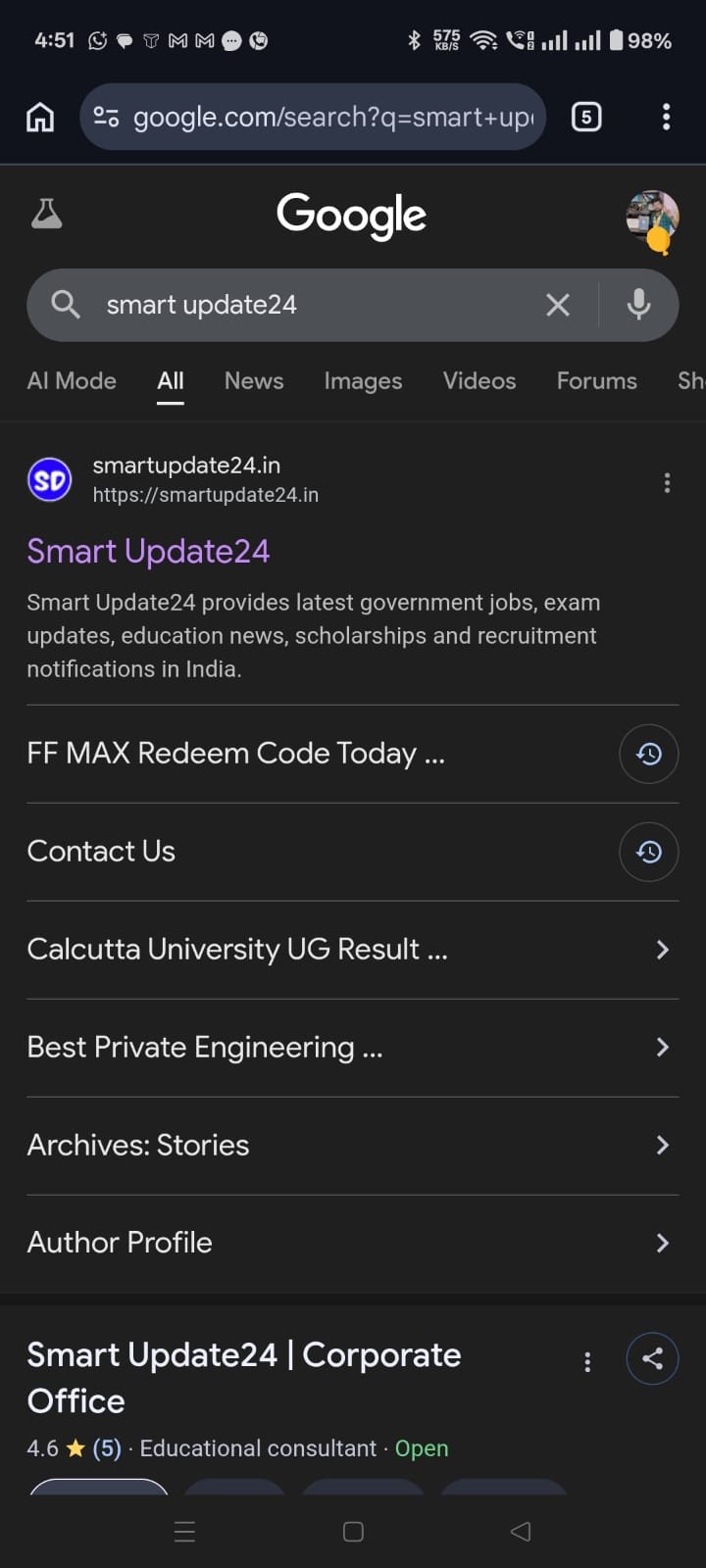Image resolution: width=706 pixels, height=1568 pixels.
Task: Open the Smart Update24 search result
Action: [148, 551]
